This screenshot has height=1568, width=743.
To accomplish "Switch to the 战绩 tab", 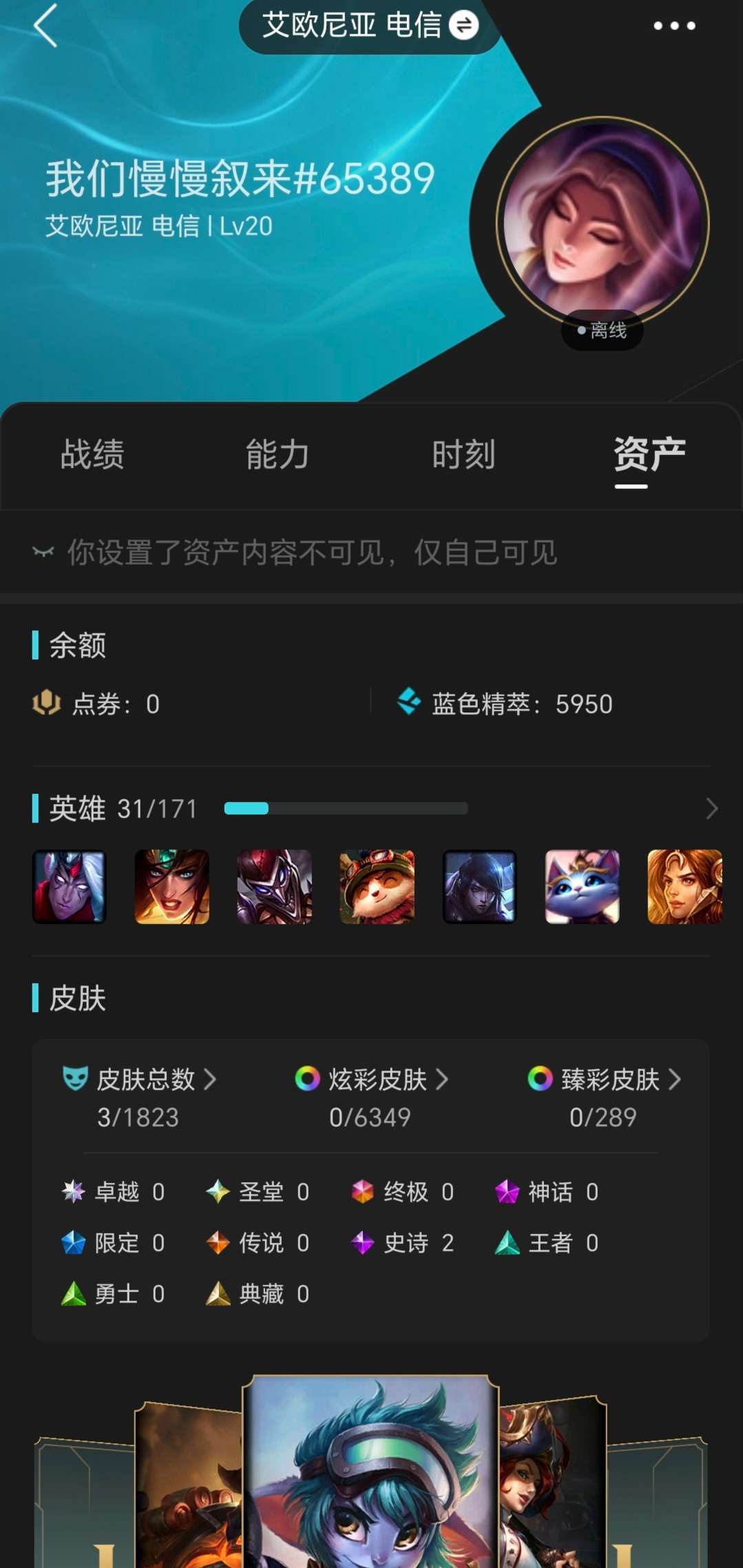I will (92, 455).
